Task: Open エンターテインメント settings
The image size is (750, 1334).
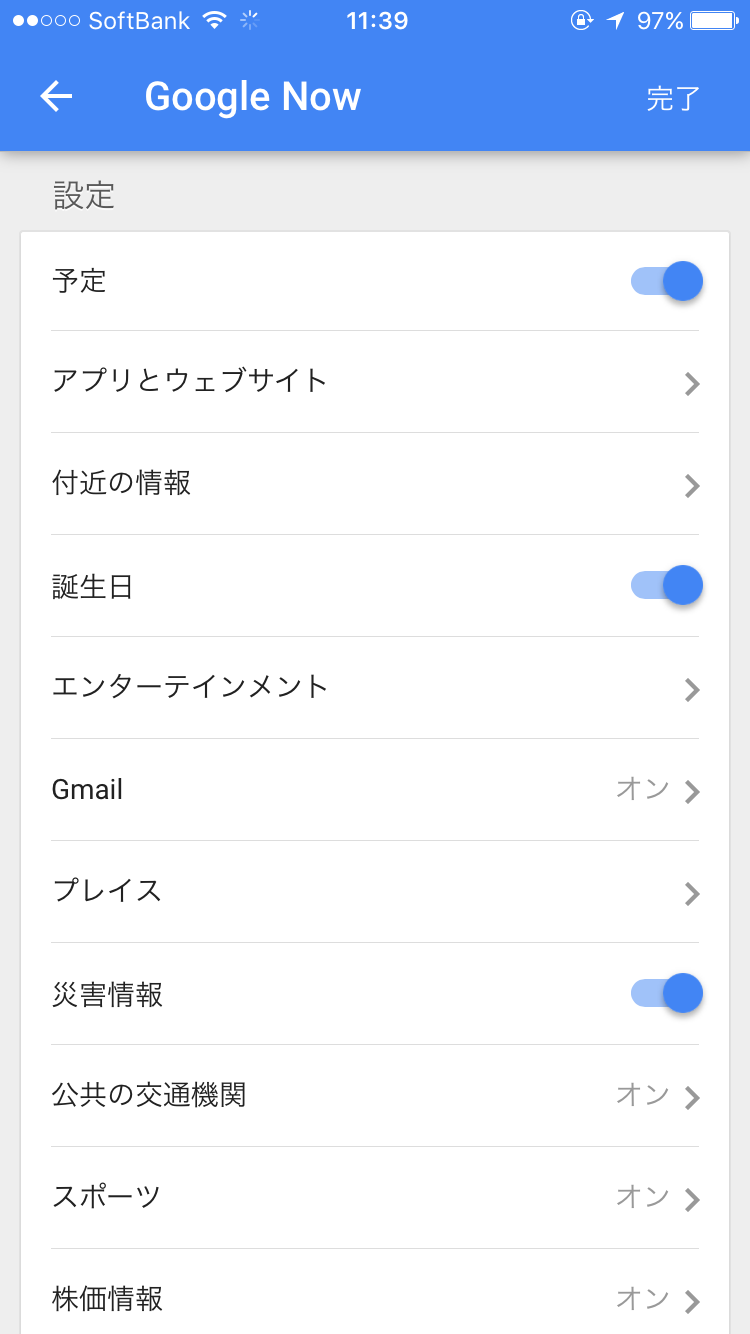Action: click(374, 688)
